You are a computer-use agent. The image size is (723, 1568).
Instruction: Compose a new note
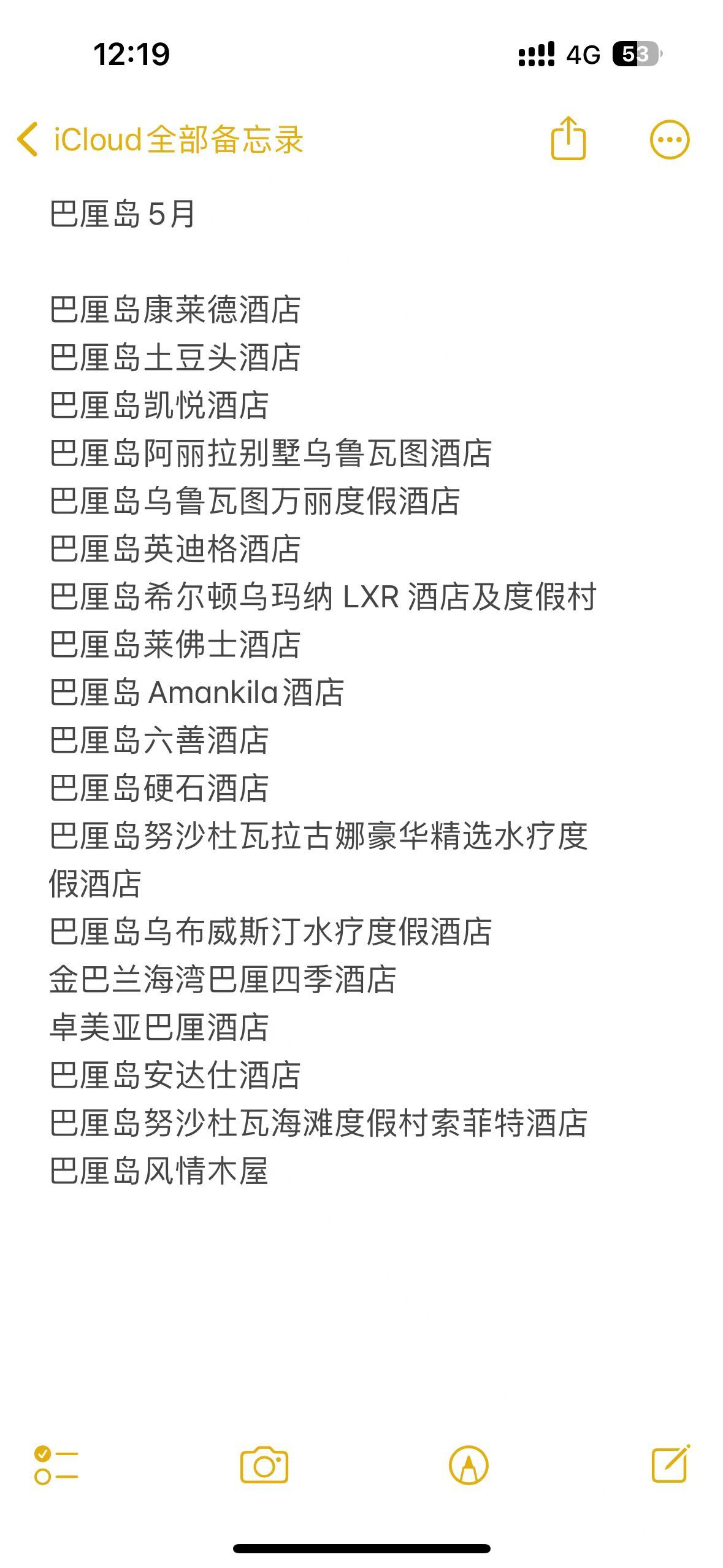pyautogui.click(x=670, y=1464)
